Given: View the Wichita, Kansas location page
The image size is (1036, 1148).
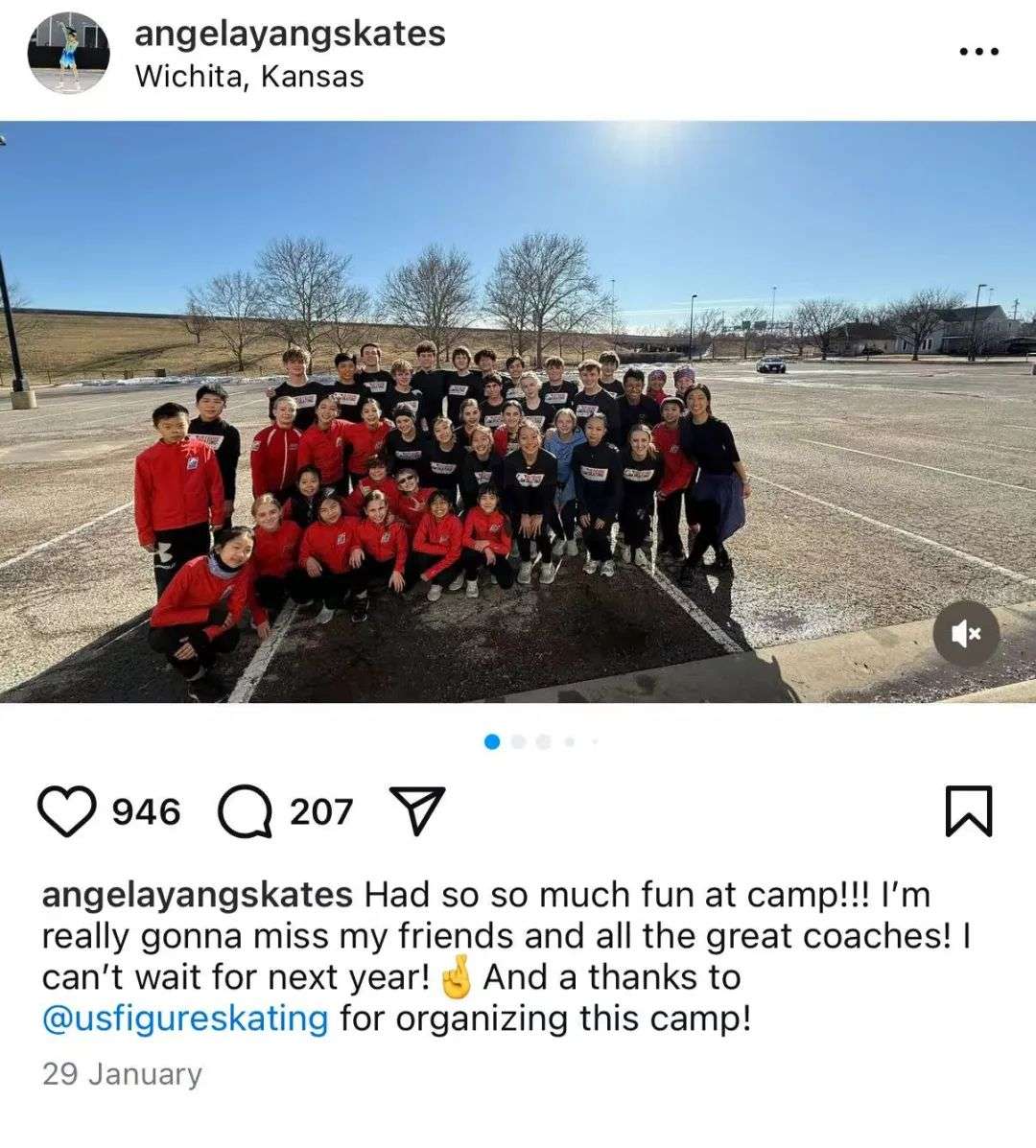Looking at the screenshot, I should click(x=249, y=77).
